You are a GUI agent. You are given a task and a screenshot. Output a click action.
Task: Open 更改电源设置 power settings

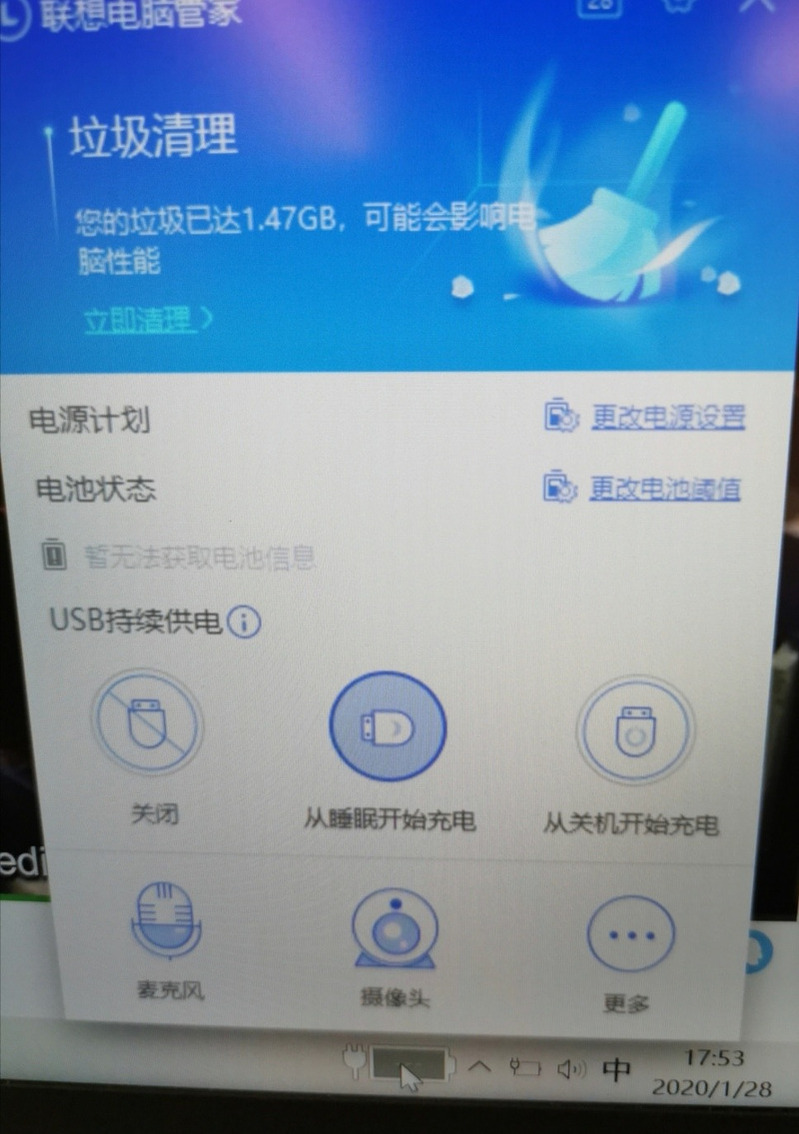[x=667, y=417]
